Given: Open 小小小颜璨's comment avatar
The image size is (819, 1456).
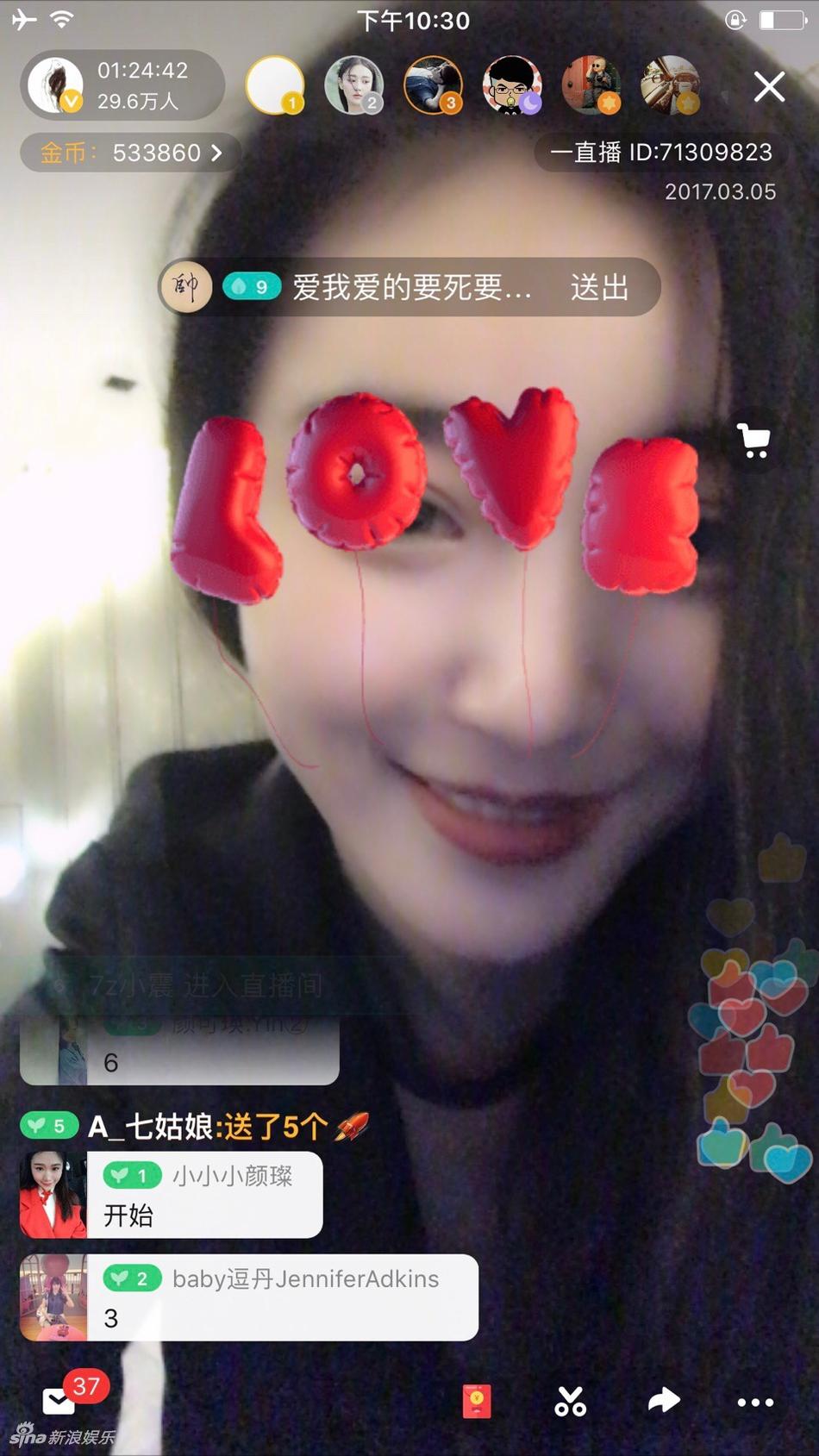Looking at the screenshot, I should pos(53,1195).
